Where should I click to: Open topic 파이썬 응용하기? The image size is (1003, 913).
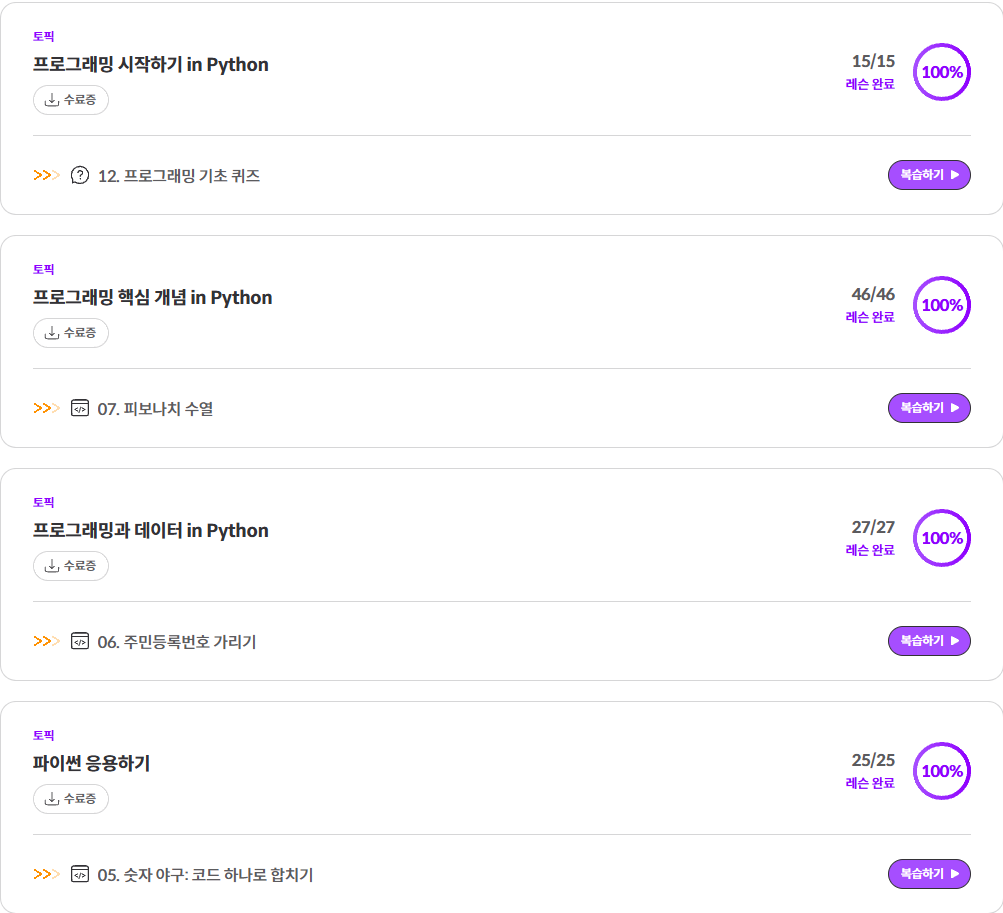(92, 764)
